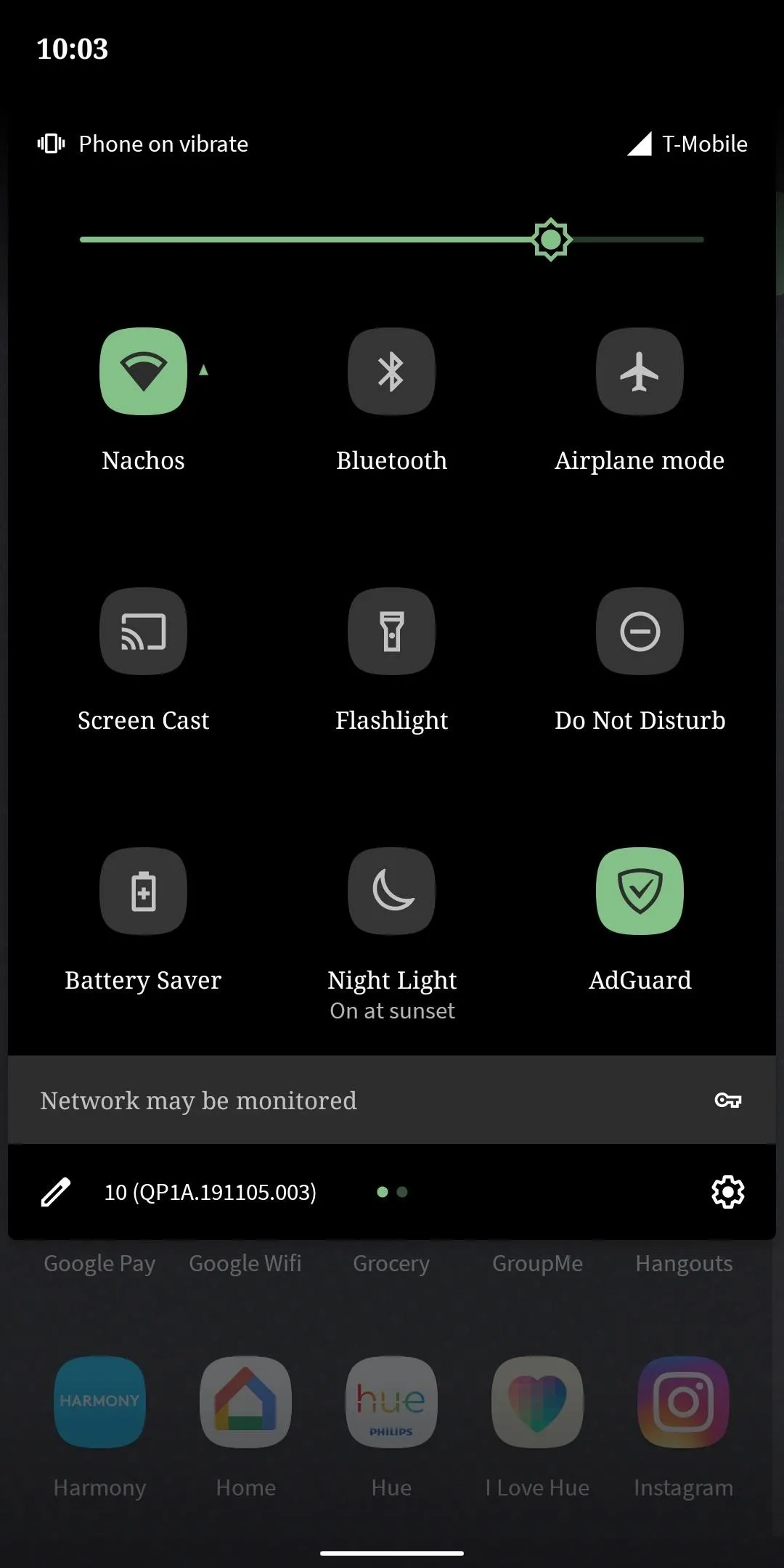Expand the Wi-Fi network list arrow
This screenshot has width=784, height=1568.
click(204, 370)
